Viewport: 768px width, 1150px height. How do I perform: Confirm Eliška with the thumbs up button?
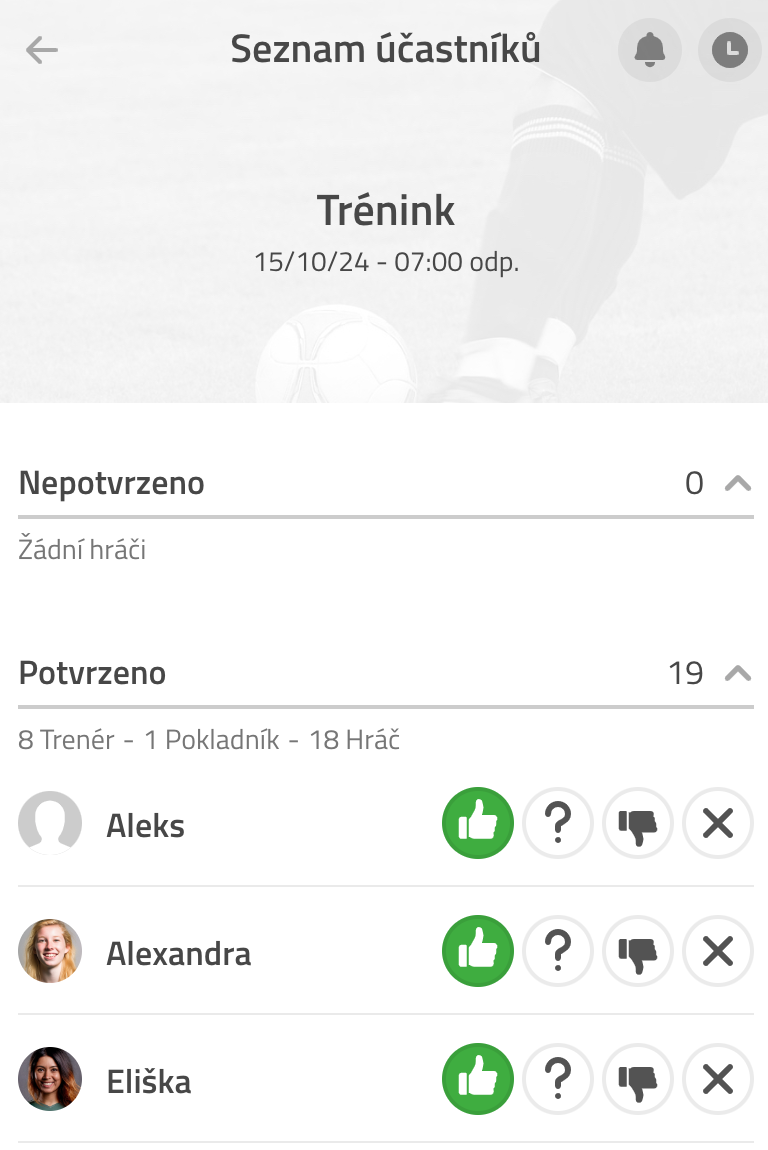[478, 1080]
